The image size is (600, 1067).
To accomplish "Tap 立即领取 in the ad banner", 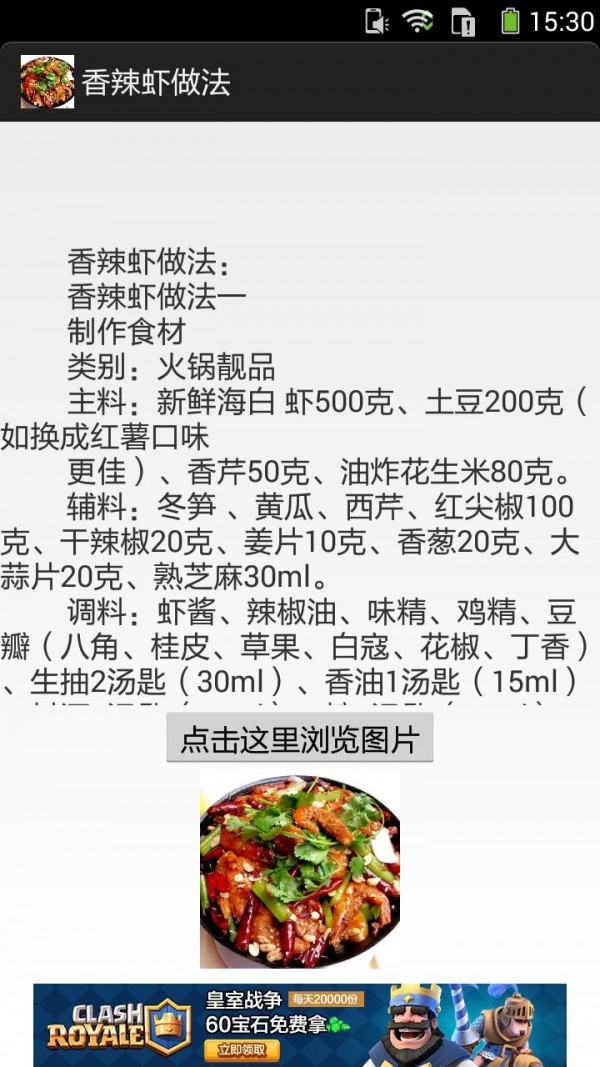I will click(241, 1049).
